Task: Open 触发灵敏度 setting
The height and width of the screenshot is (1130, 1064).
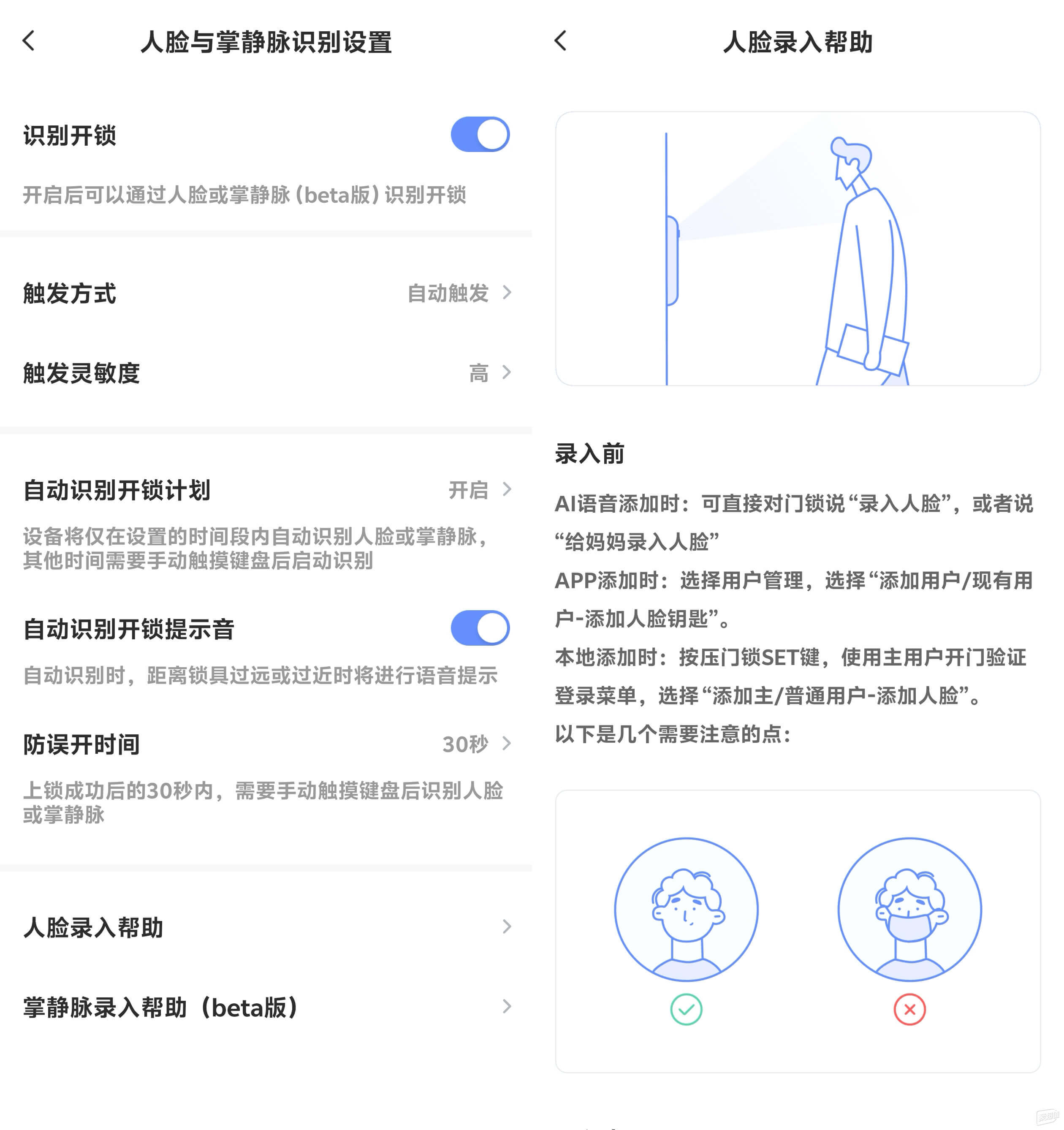Action: [x=266, y=373]
